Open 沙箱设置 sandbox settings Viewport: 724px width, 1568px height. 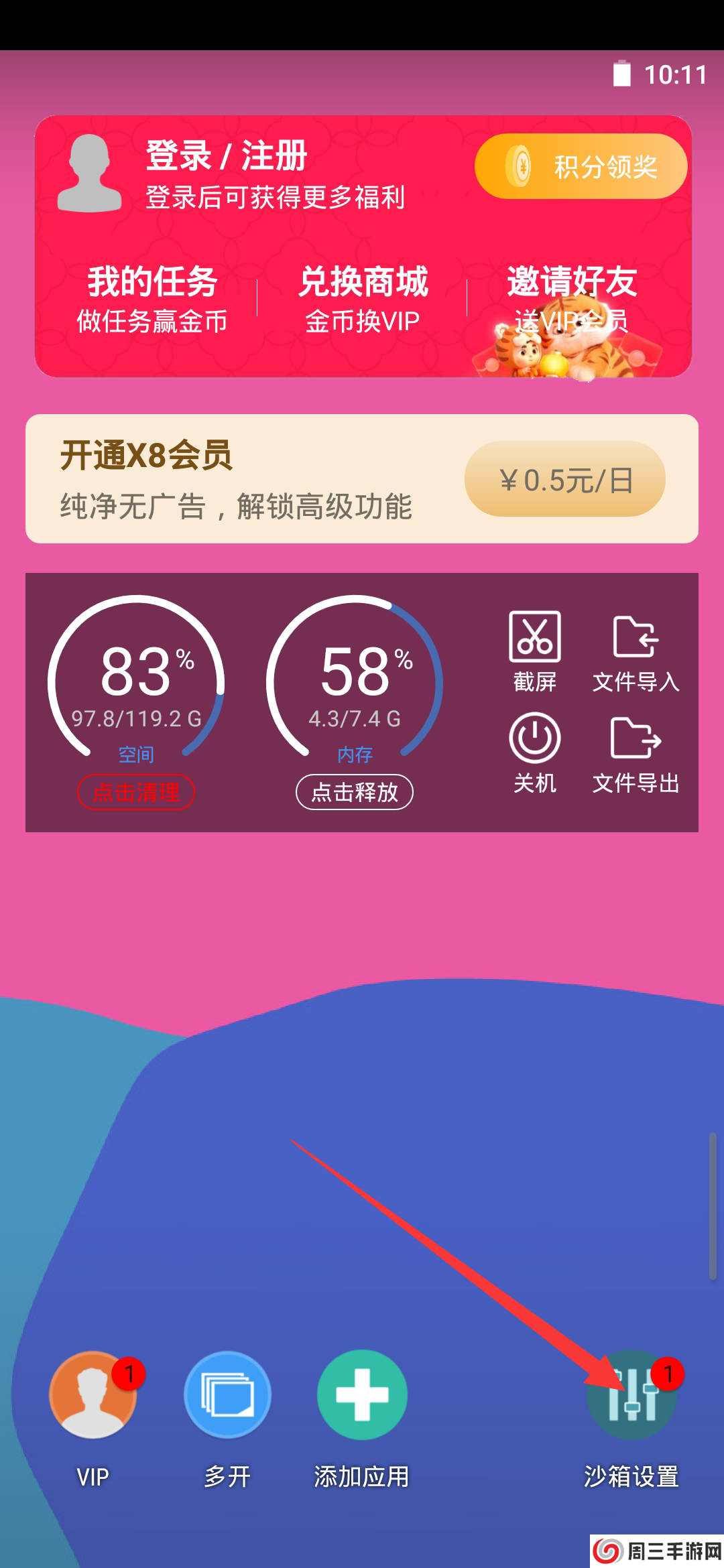click(x=631, y=1395)
